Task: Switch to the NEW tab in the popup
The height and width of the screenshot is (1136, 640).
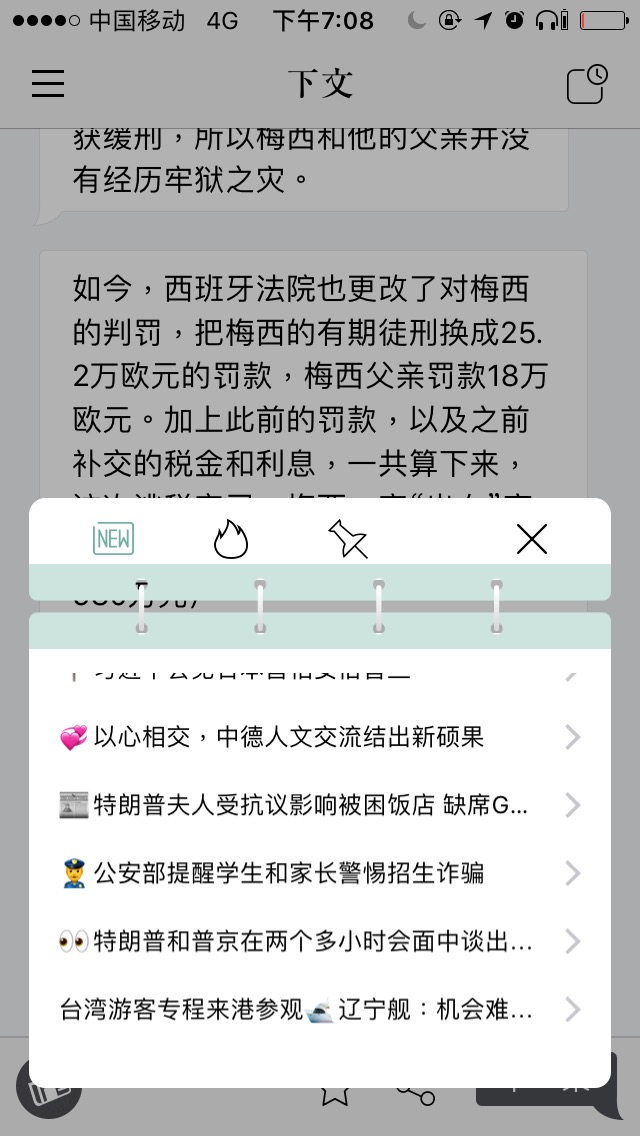Action: (113, 539)
